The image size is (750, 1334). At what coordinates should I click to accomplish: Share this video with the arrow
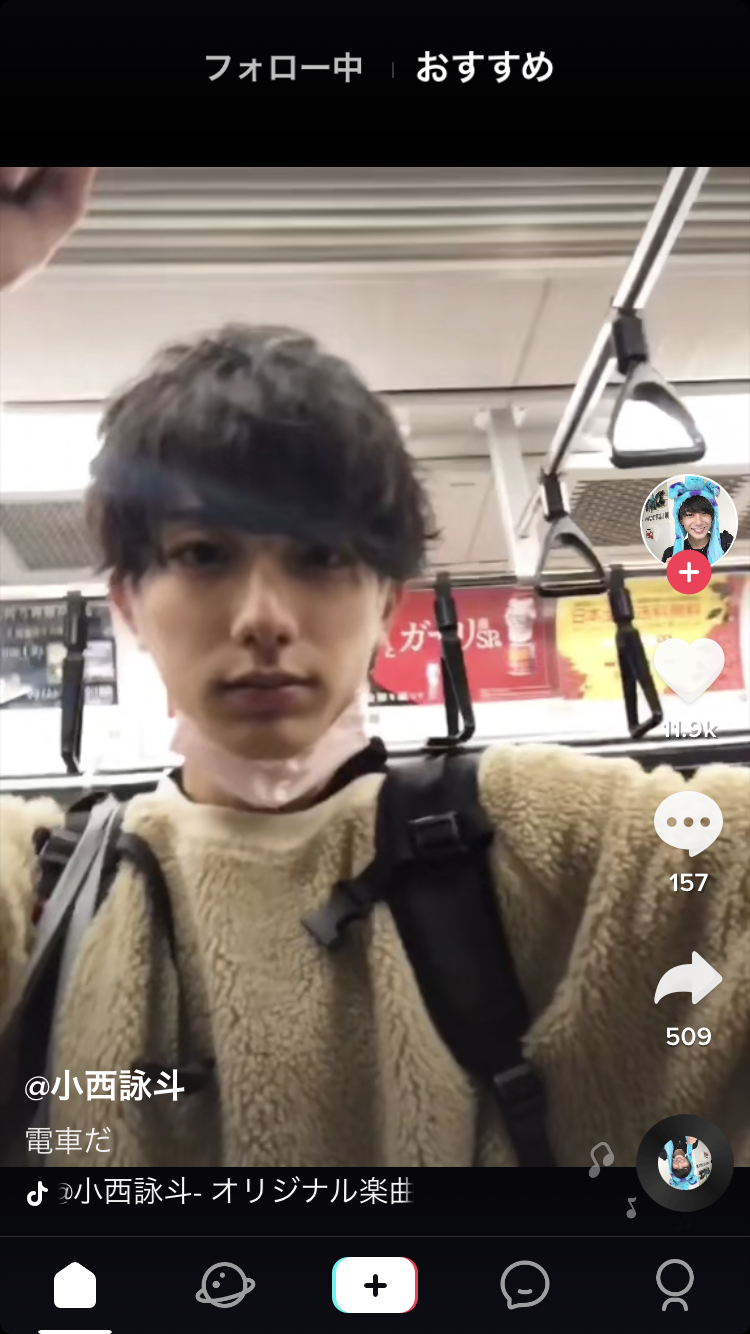pos(688,980)
